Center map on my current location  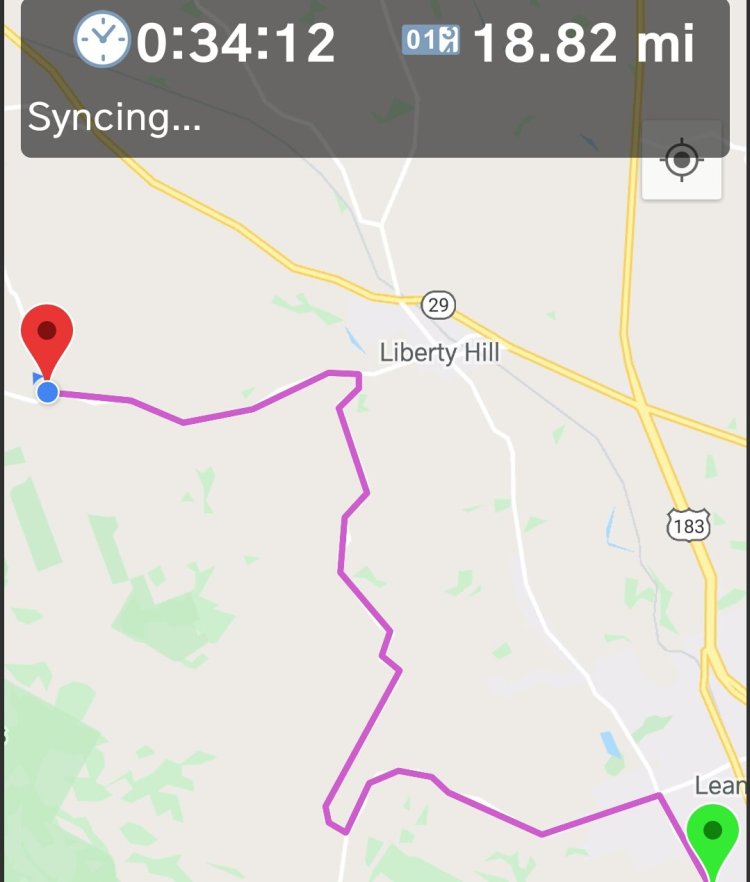tap(682, 160)
